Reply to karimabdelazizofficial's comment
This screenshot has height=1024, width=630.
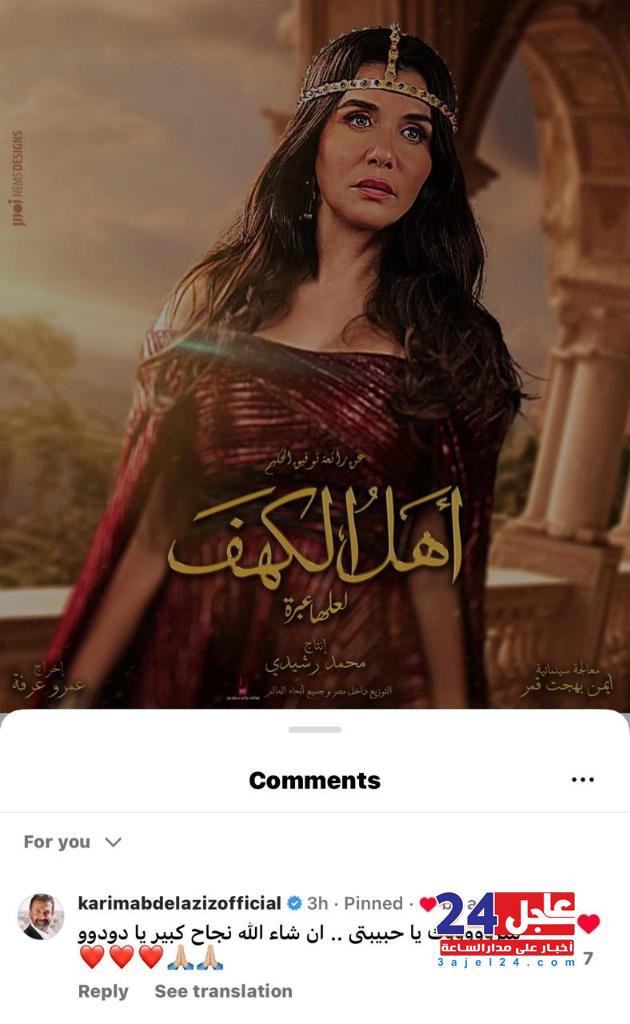[x=103, y=991]
